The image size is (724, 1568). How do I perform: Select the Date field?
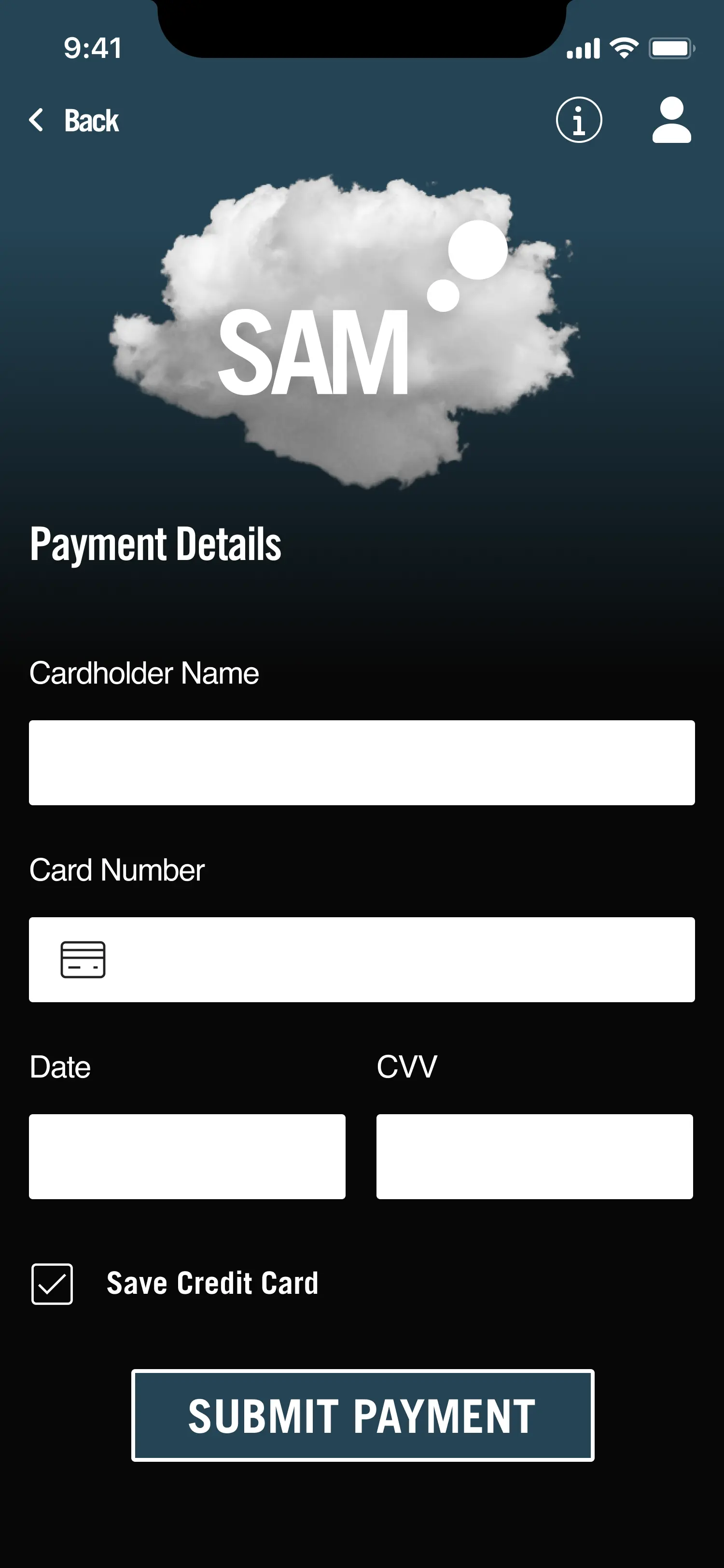[x=187, y=1156]
